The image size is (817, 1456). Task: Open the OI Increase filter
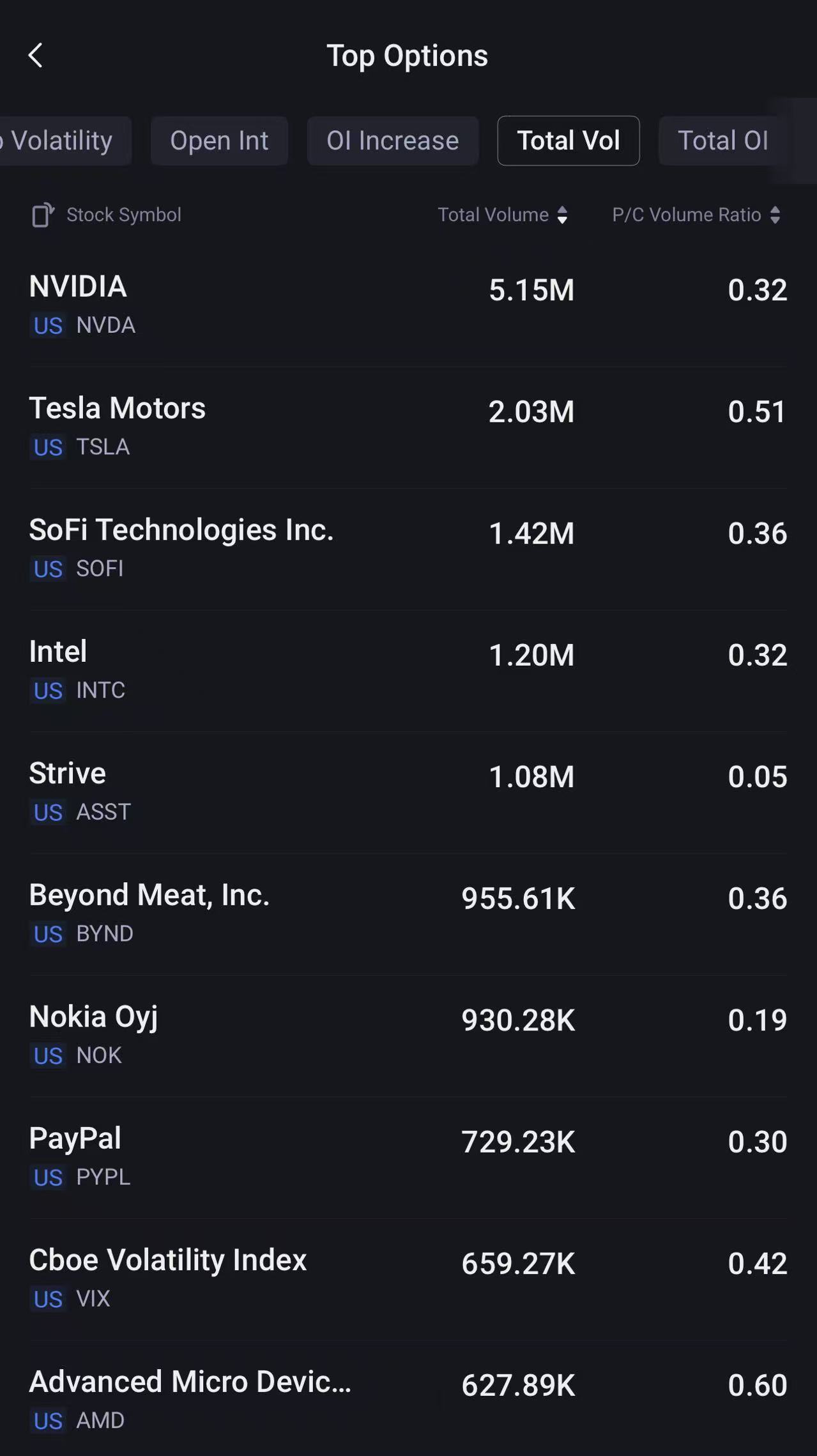pyautogui.click(x=392, y=141)
